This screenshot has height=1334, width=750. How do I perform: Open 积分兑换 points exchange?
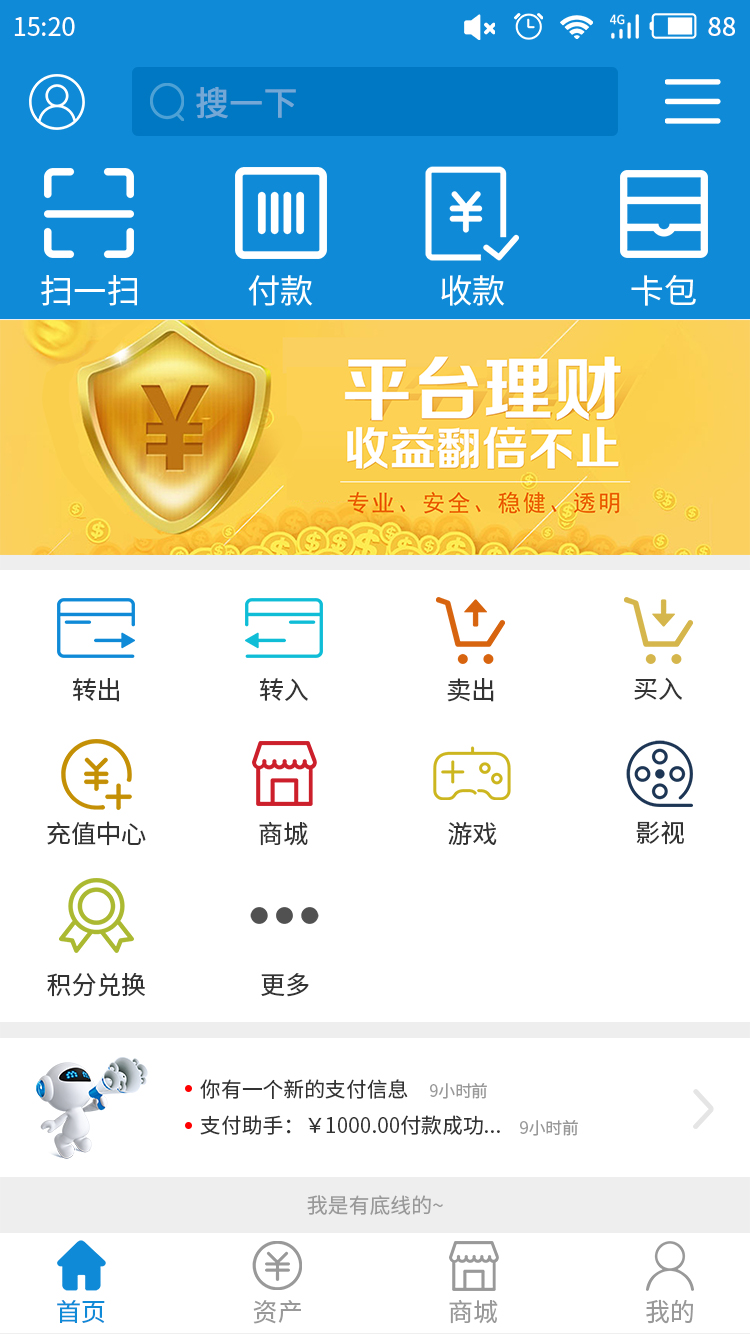[96, 938]
